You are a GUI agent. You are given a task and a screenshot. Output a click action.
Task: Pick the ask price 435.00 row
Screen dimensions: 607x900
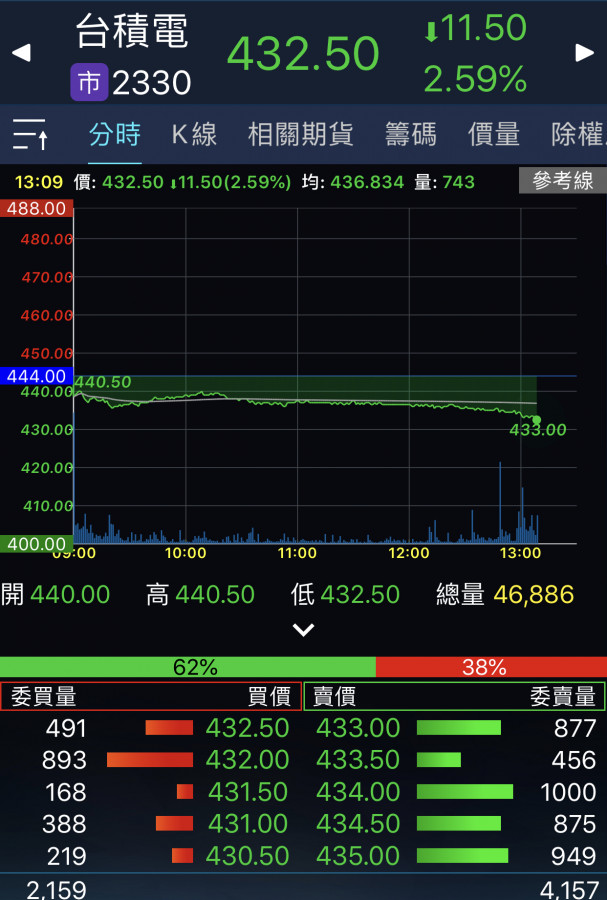click(x=358, y=856)
